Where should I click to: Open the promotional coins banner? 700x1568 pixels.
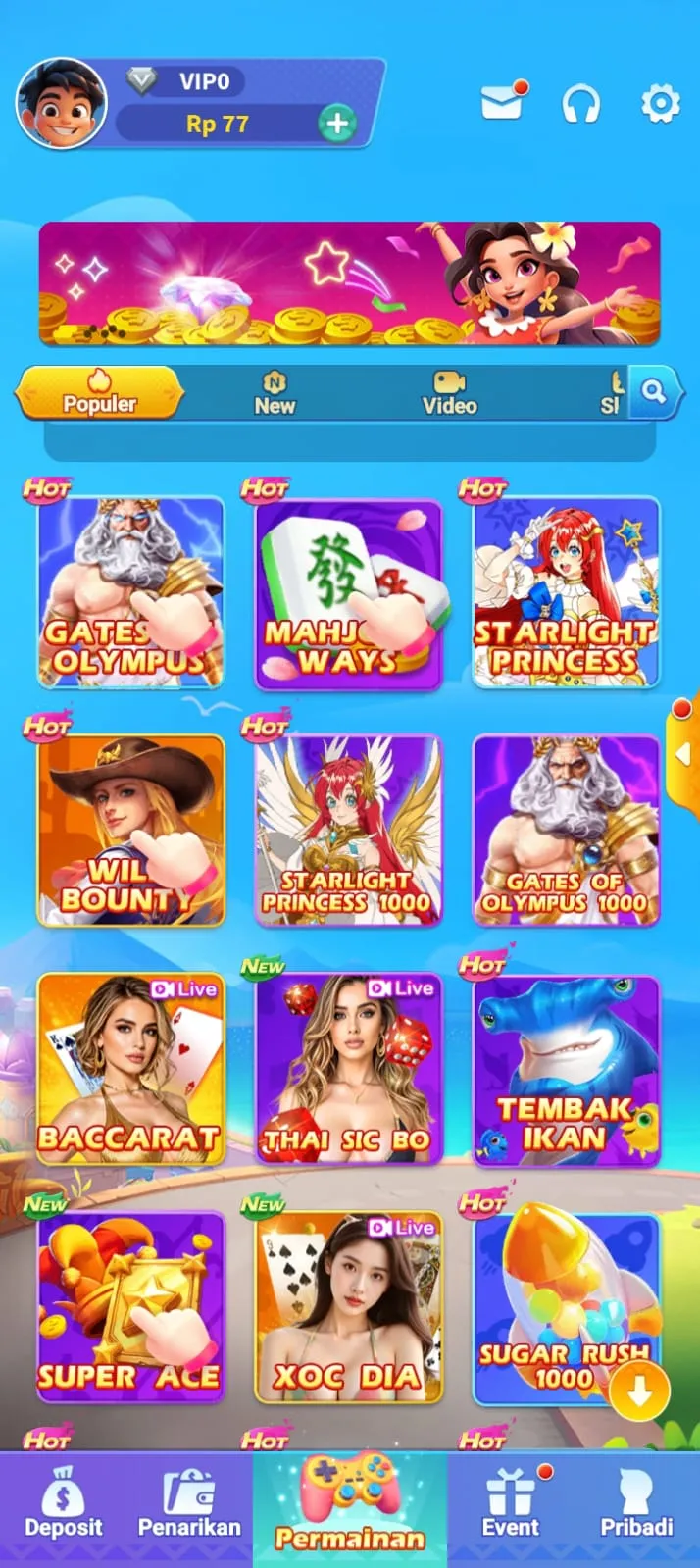tap(349, 284)
